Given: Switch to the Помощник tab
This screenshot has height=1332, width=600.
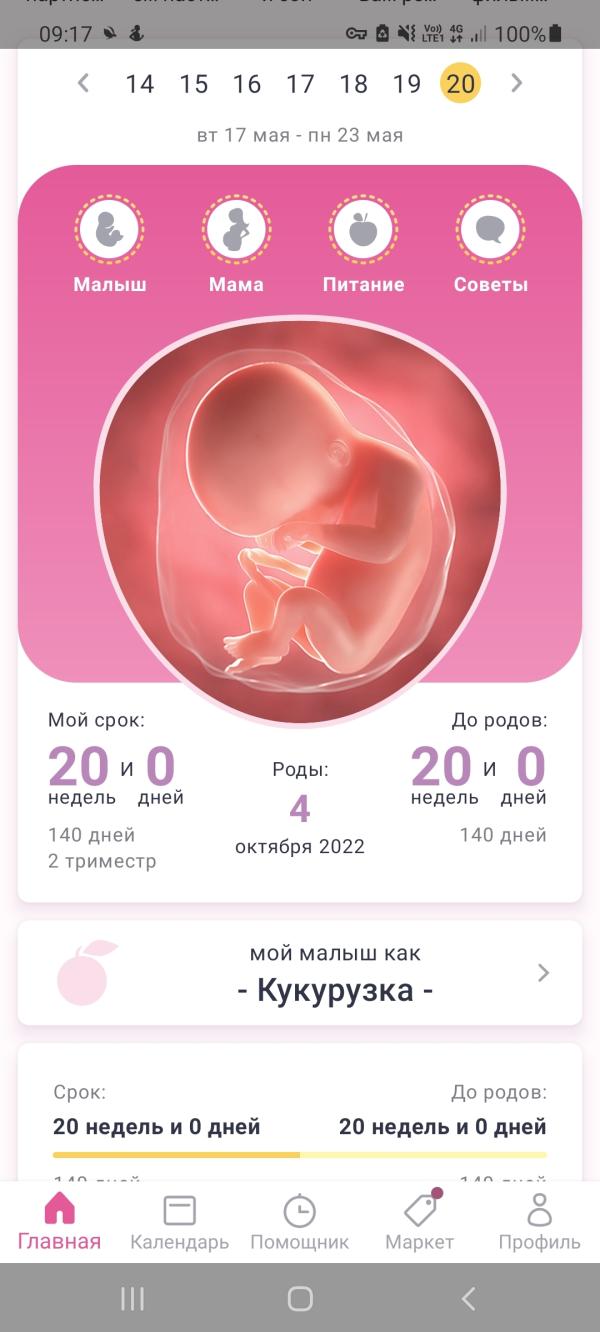Looking at the screenshot, I should [299, 1222].
